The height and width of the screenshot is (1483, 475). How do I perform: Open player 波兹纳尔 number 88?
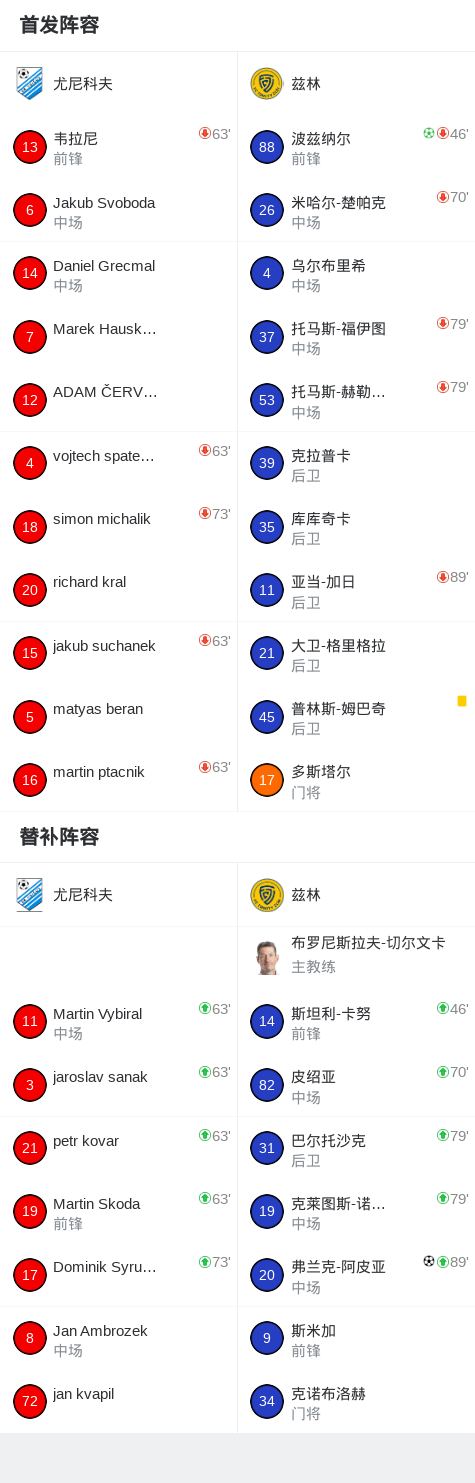point(356,147)
